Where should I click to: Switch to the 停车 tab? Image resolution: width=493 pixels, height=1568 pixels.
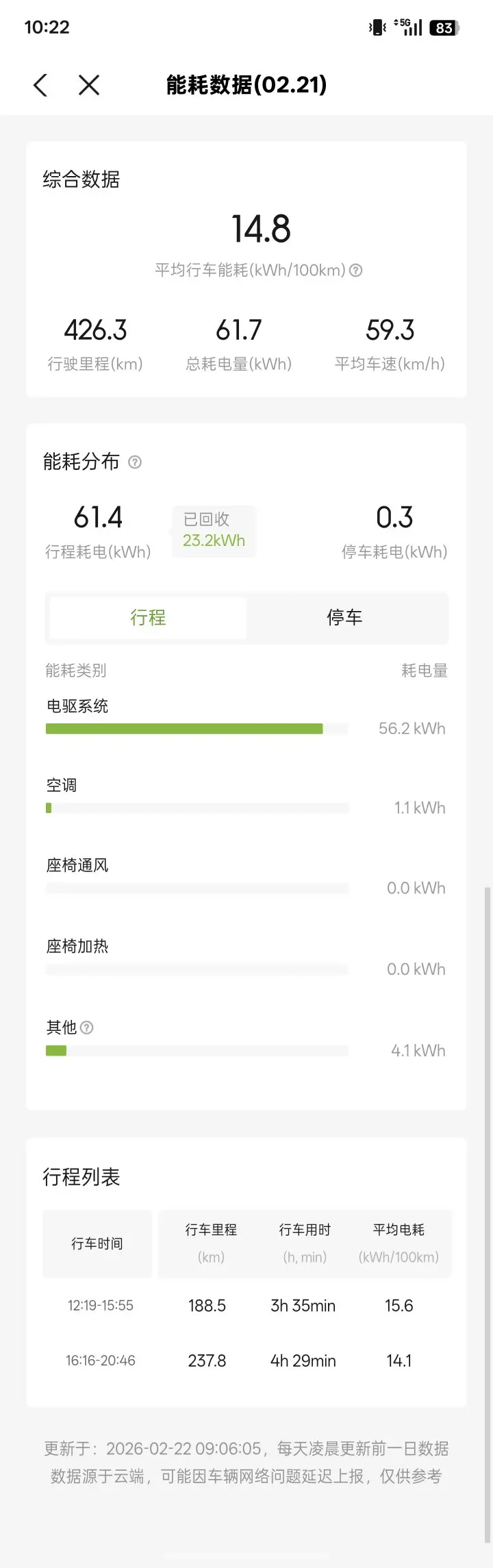pyautogui.click(x=344, y=618)
